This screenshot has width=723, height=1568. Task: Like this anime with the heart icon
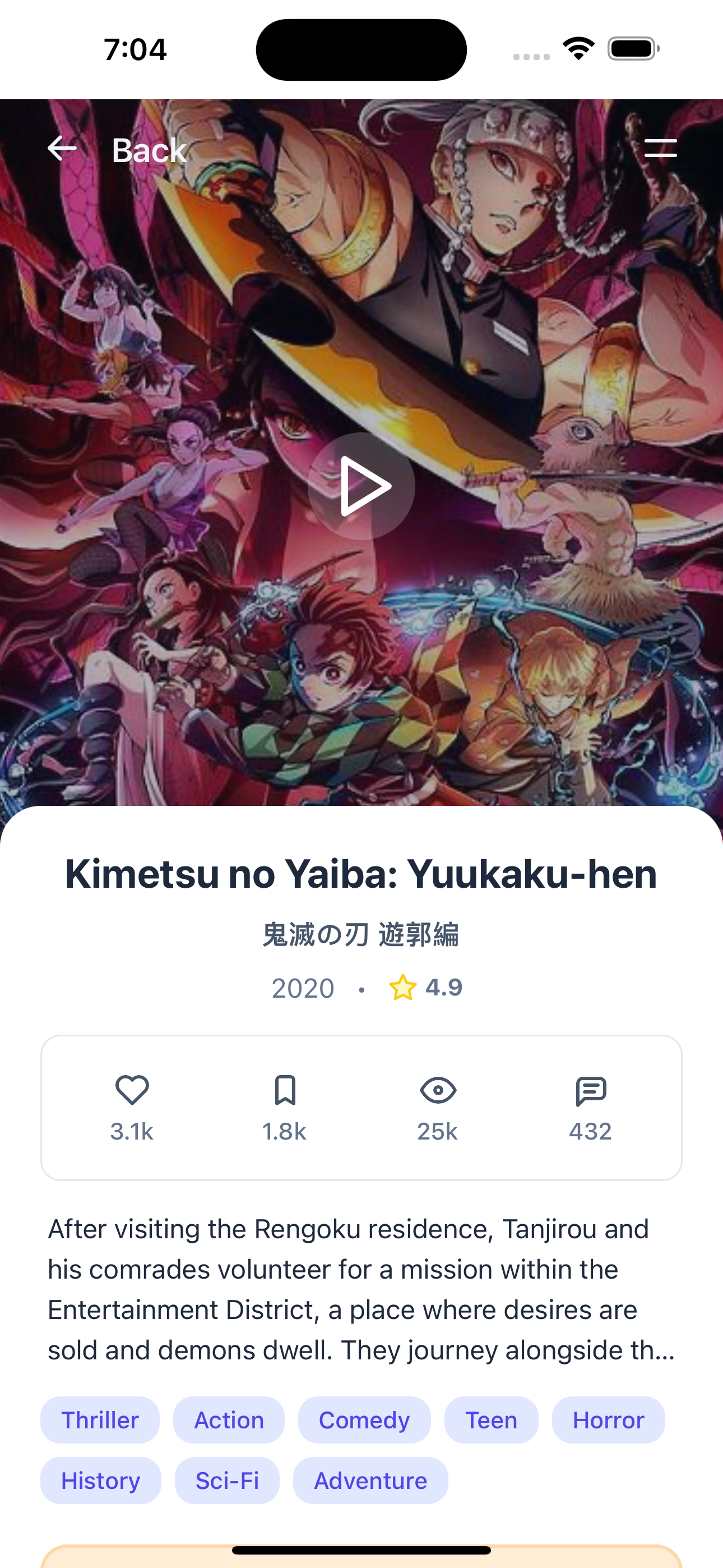click(x=132, y=1090)
